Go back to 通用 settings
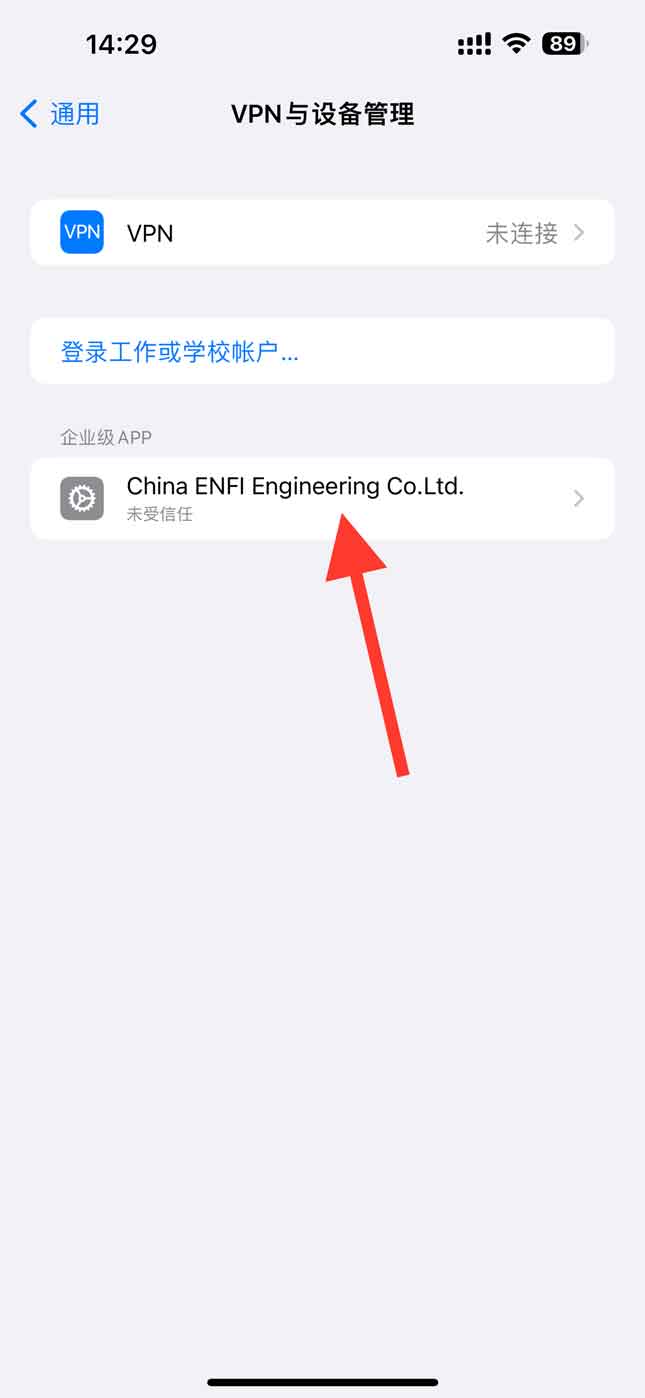Screen dimensions: 645x1398 coord(60,114)
